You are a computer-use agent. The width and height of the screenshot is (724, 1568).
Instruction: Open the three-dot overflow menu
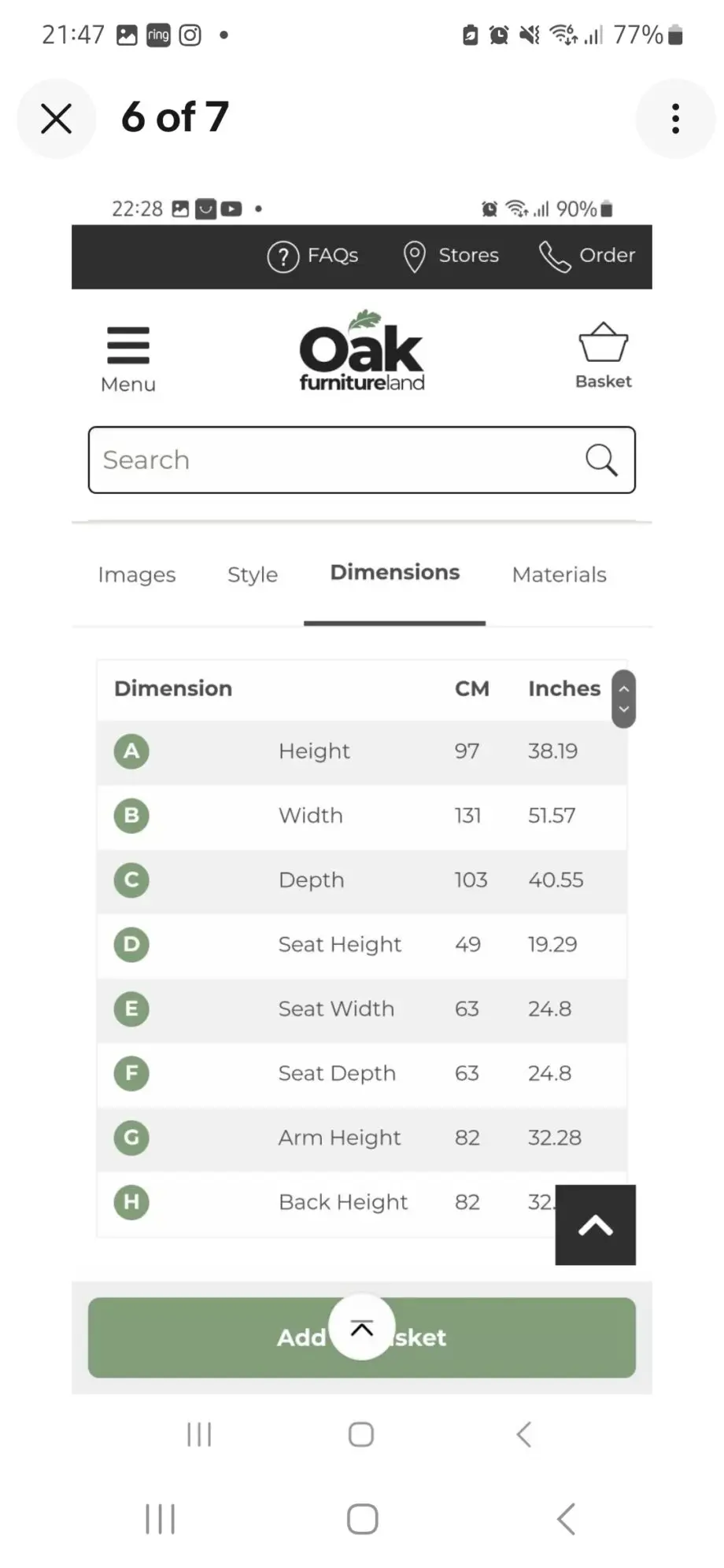(x=674, y=119)
